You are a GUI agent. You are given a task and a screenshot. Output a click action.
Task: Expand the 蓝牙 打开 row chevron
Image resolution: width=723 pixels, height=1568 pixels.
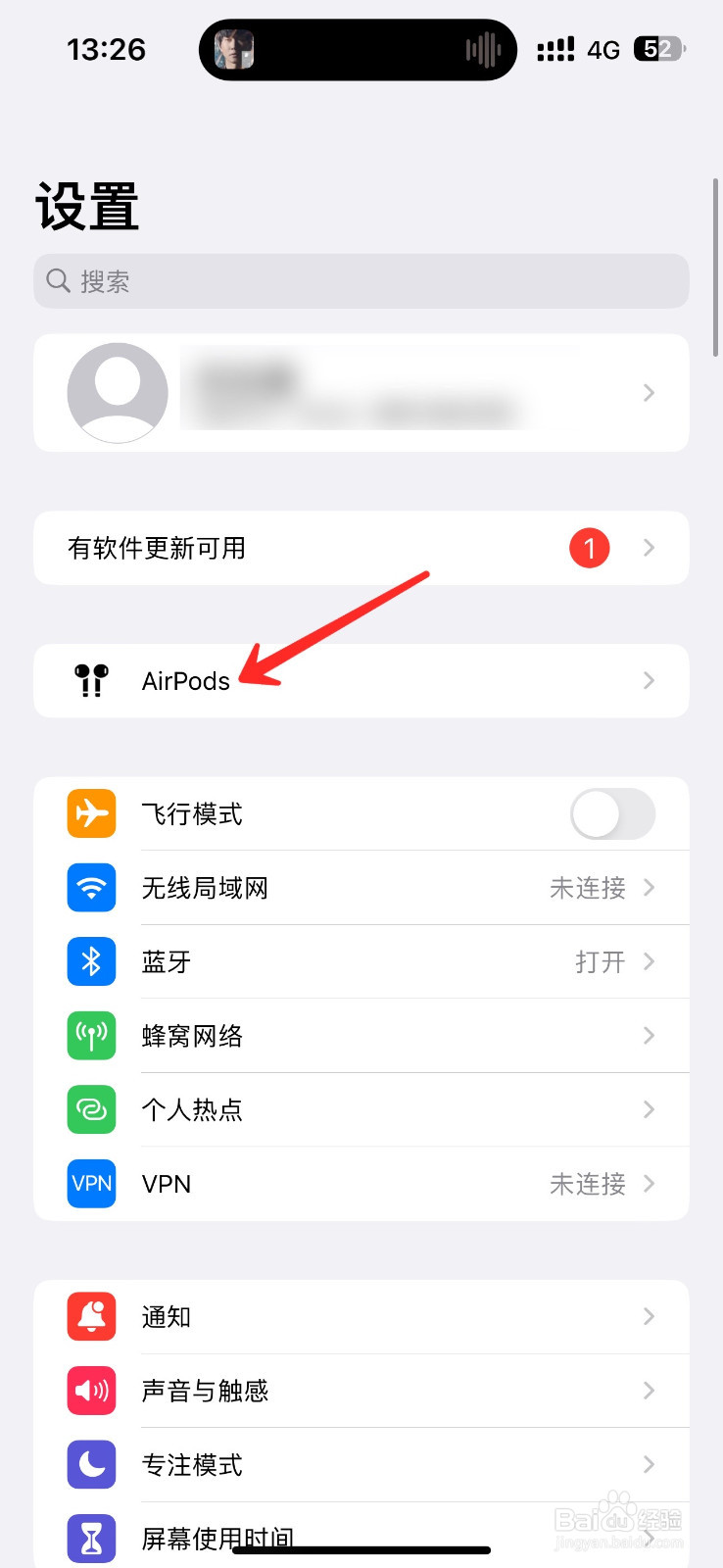tap(648, 961)
